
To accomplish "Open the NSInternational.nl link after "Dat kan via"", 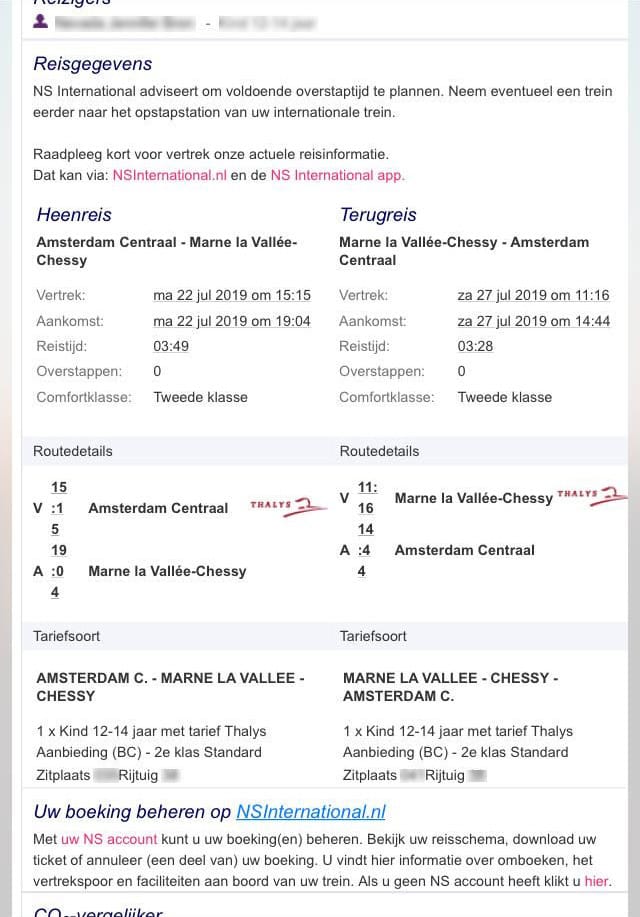I will pos(170,175).
